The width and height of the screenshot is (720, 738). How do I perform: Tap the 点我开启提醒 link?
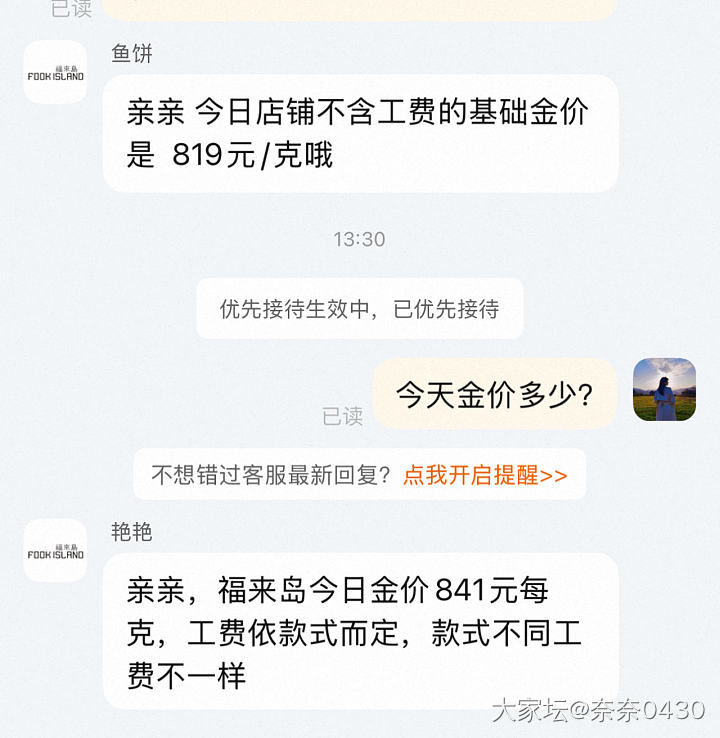coord(485,475)
